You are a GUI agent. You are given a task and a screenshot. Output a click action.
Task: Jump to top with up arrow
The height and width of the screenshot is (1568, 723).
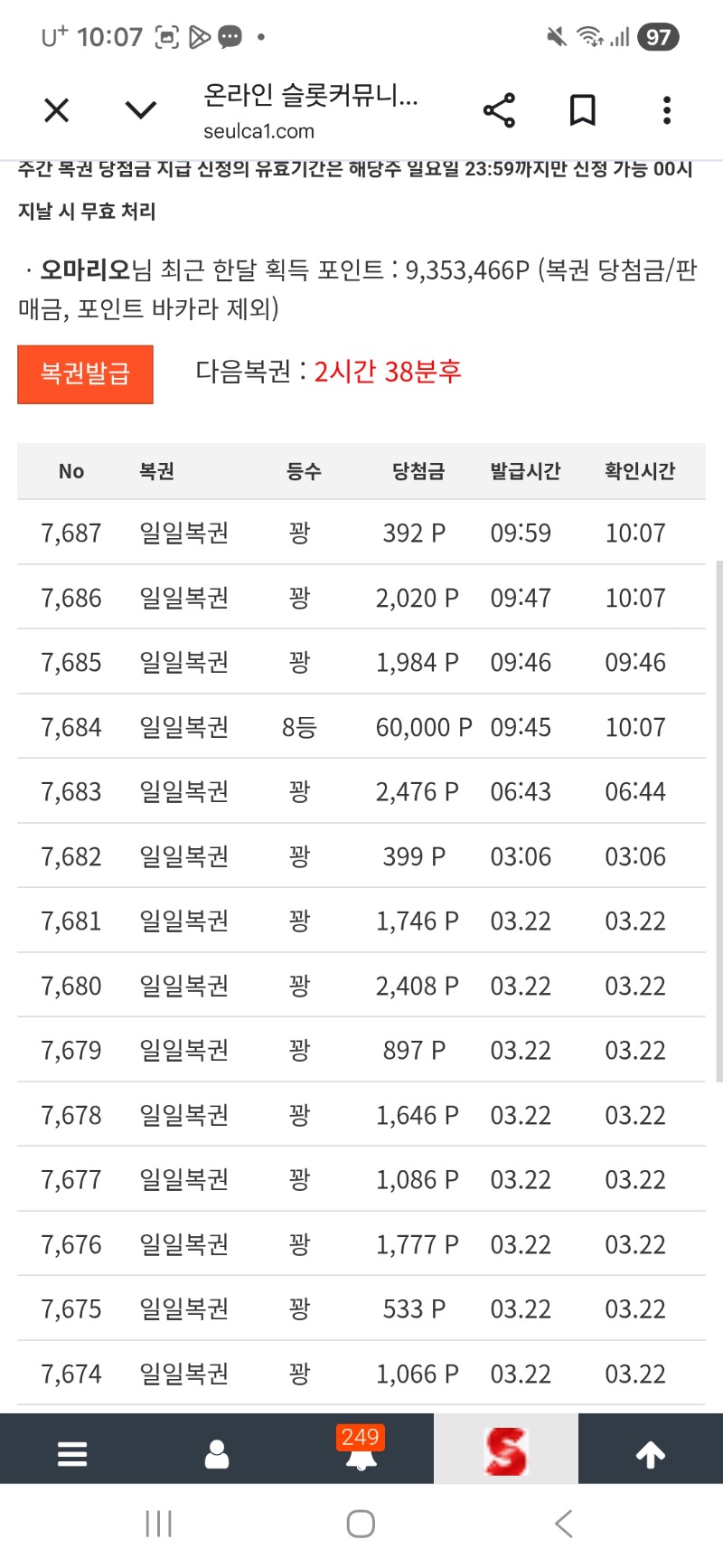click(x=651, y=1453)
